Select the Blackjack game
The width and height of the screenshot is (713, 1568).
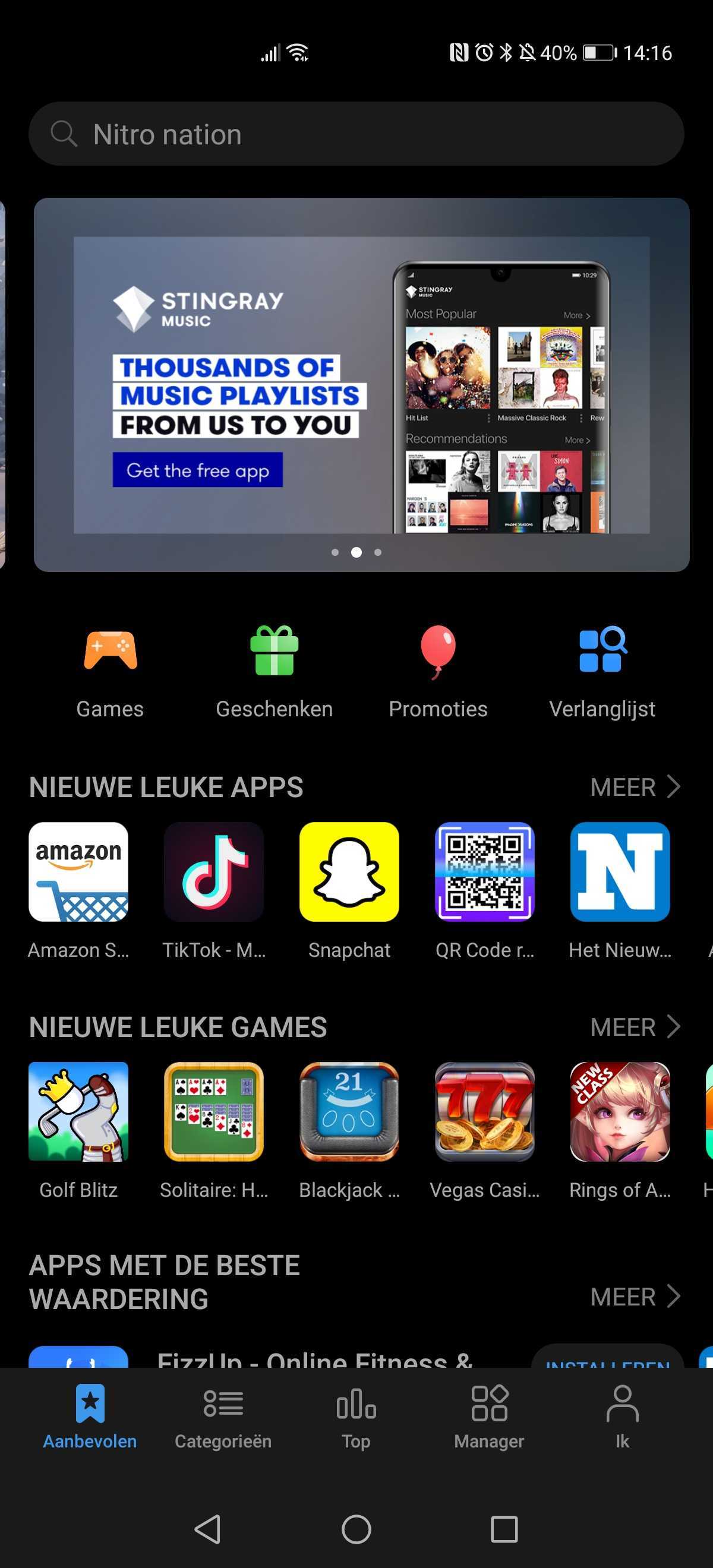[x=349, y=1111]
